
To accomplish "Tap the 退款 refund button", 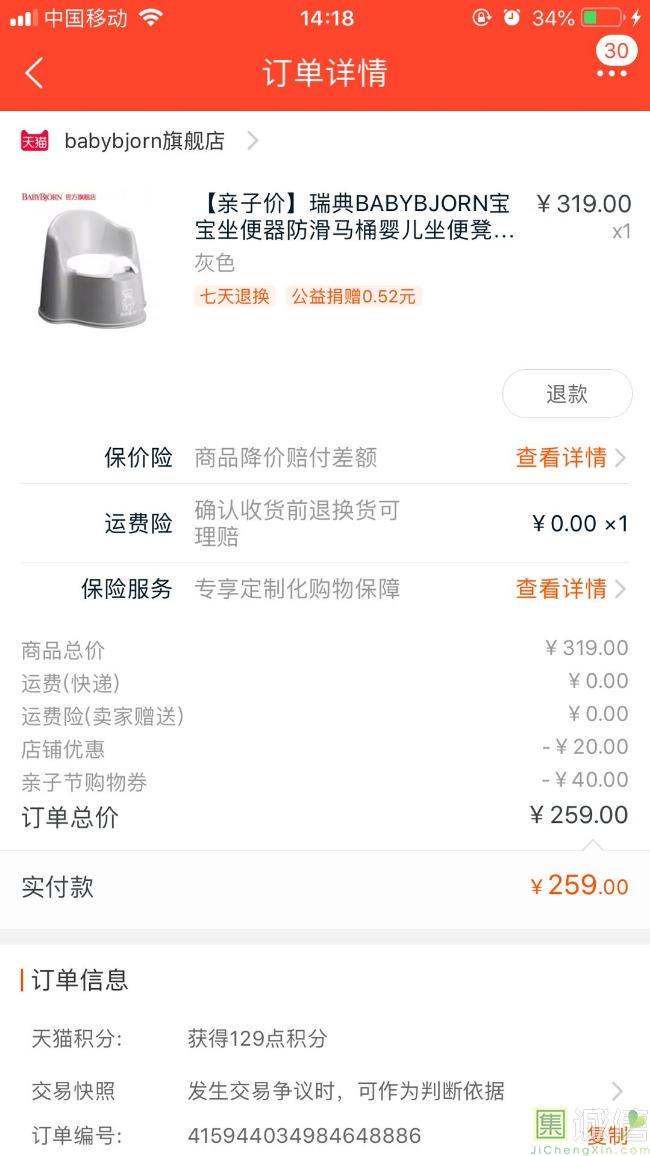I will (x=566, y=394).
